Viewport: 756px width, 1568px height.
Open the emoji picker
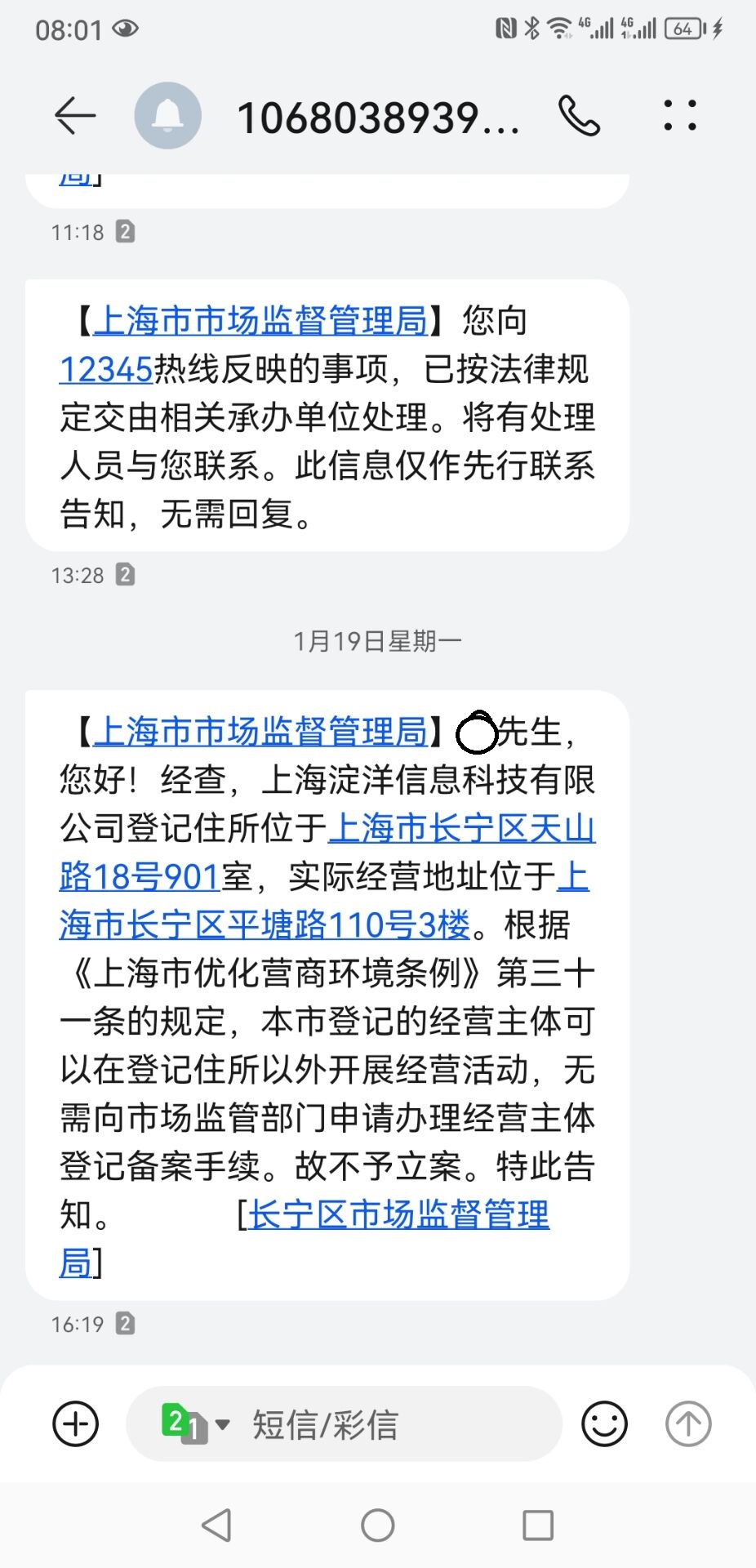[604, 1424]
